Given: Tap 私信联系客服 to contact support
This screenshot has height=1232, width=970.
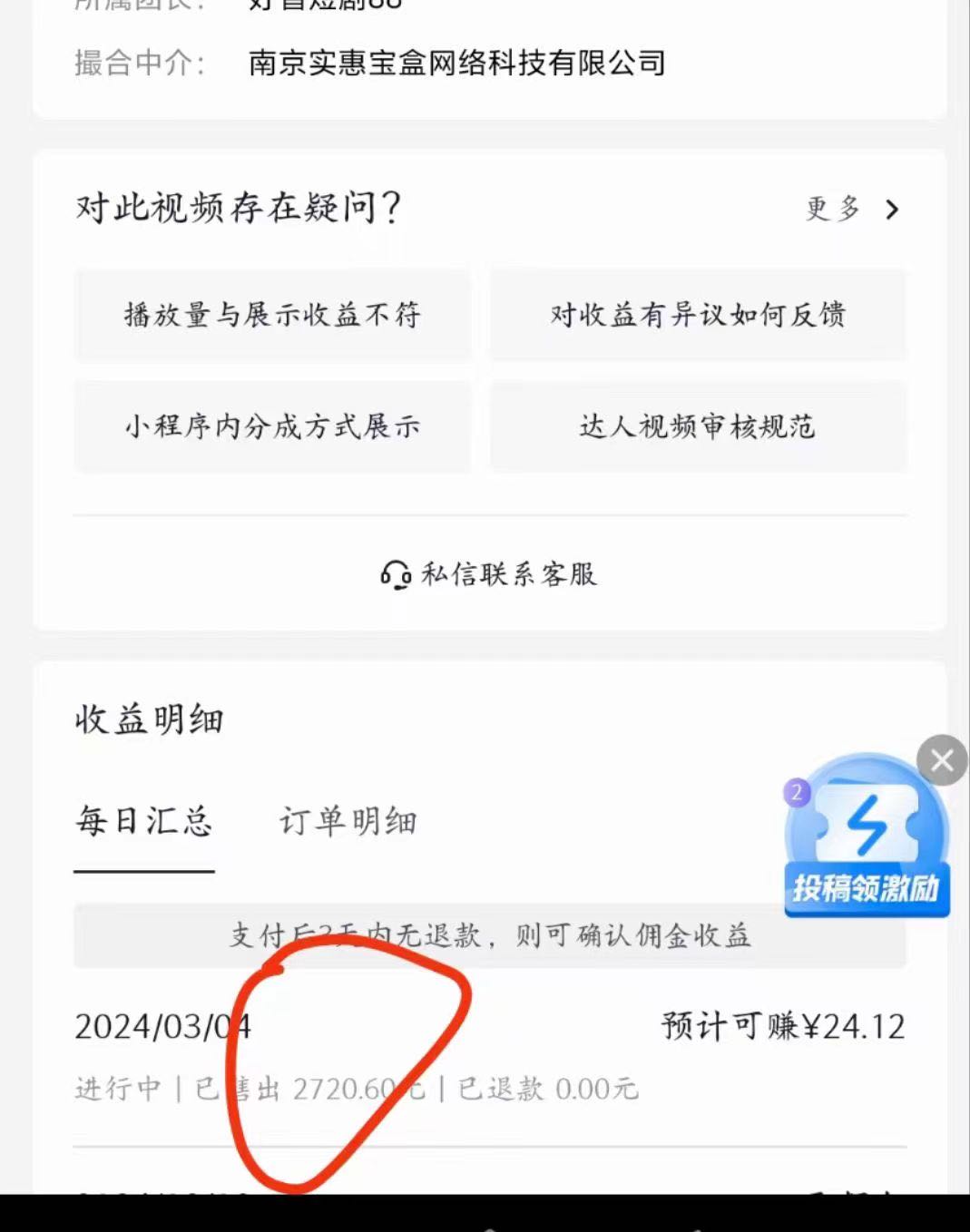Looking at the screenshot, I should (489, 574).
